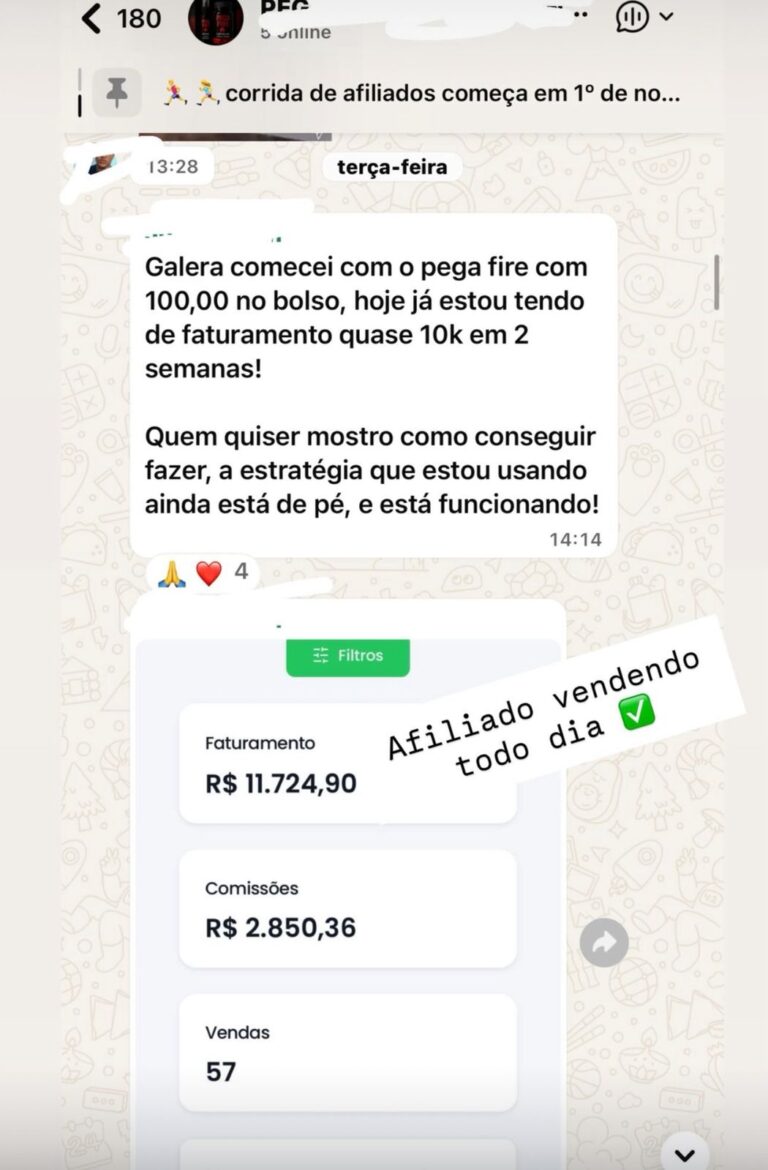Tap the unread counter showing 180
Viewport: 768px width, 1170px height.
coord(140,18)
